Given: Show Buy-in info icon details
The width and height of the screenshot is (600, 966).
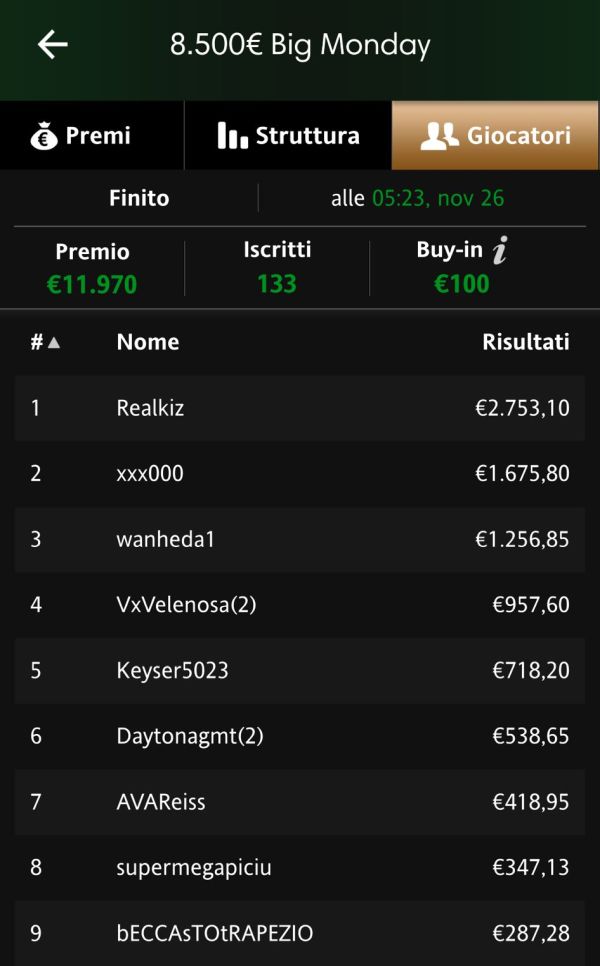Looking at the screenshot, I should pyautogui.click(x=500, y=250).
